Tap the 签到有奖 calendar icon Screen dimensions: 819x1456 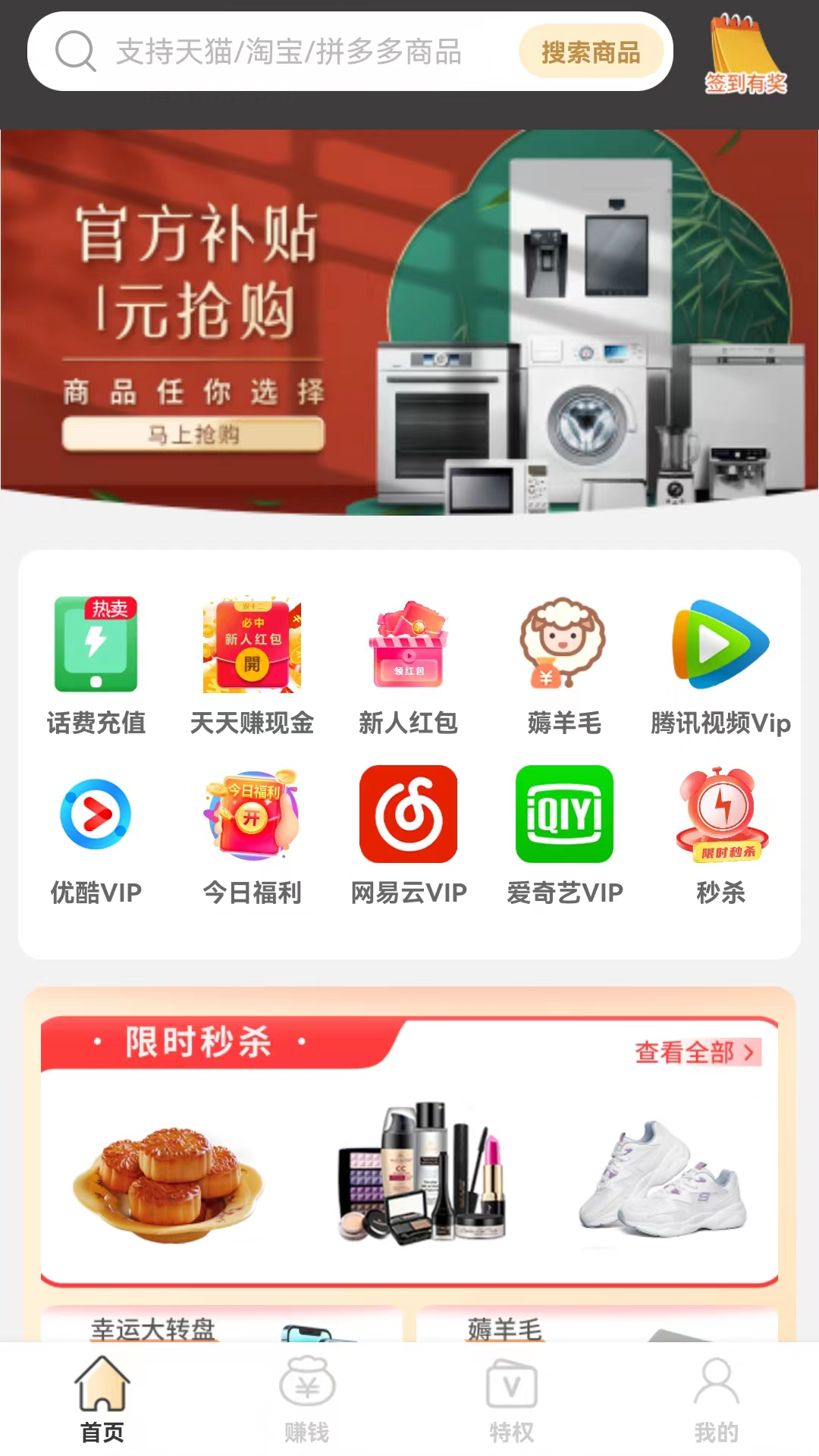tap(744, 53)
